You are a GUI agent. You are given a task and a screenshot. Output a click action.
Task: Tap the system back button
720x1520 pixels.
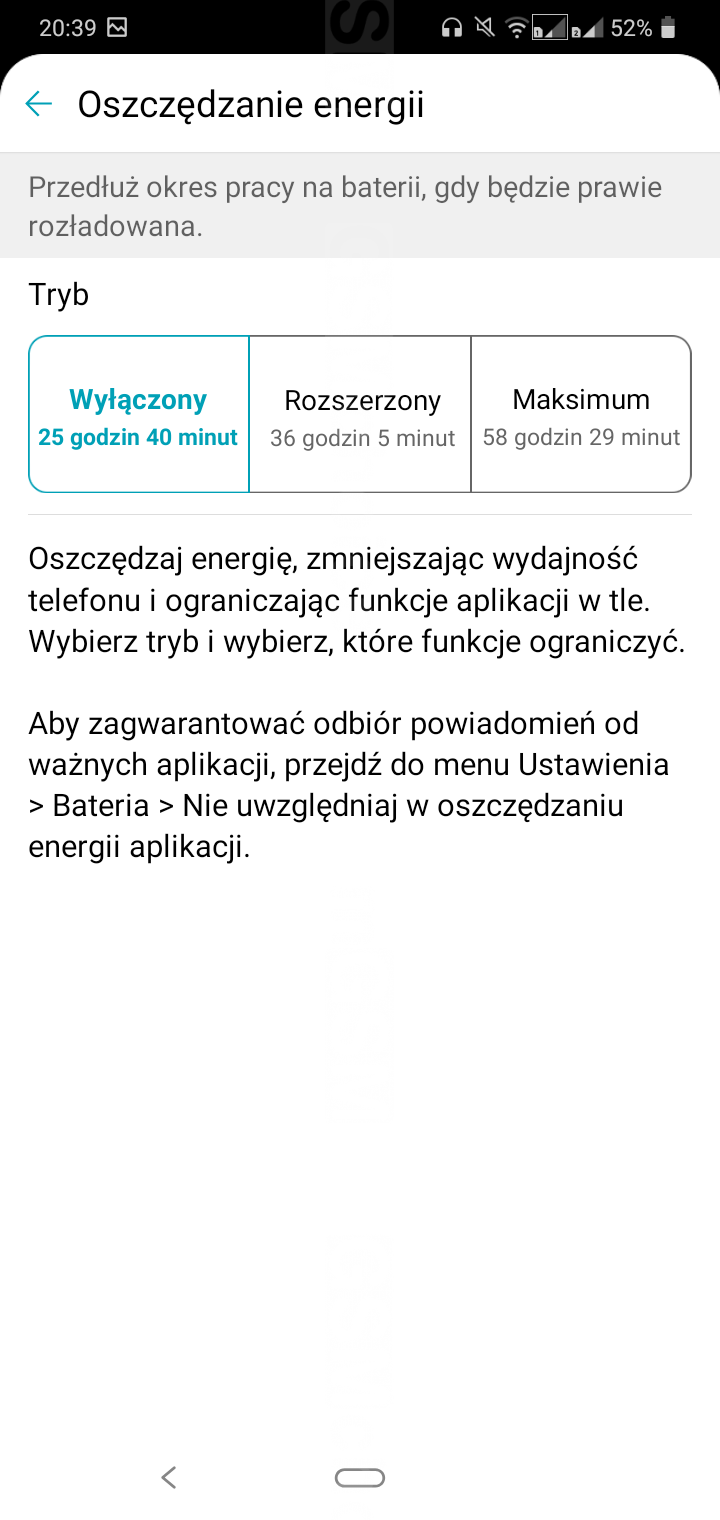(169, 1477)
